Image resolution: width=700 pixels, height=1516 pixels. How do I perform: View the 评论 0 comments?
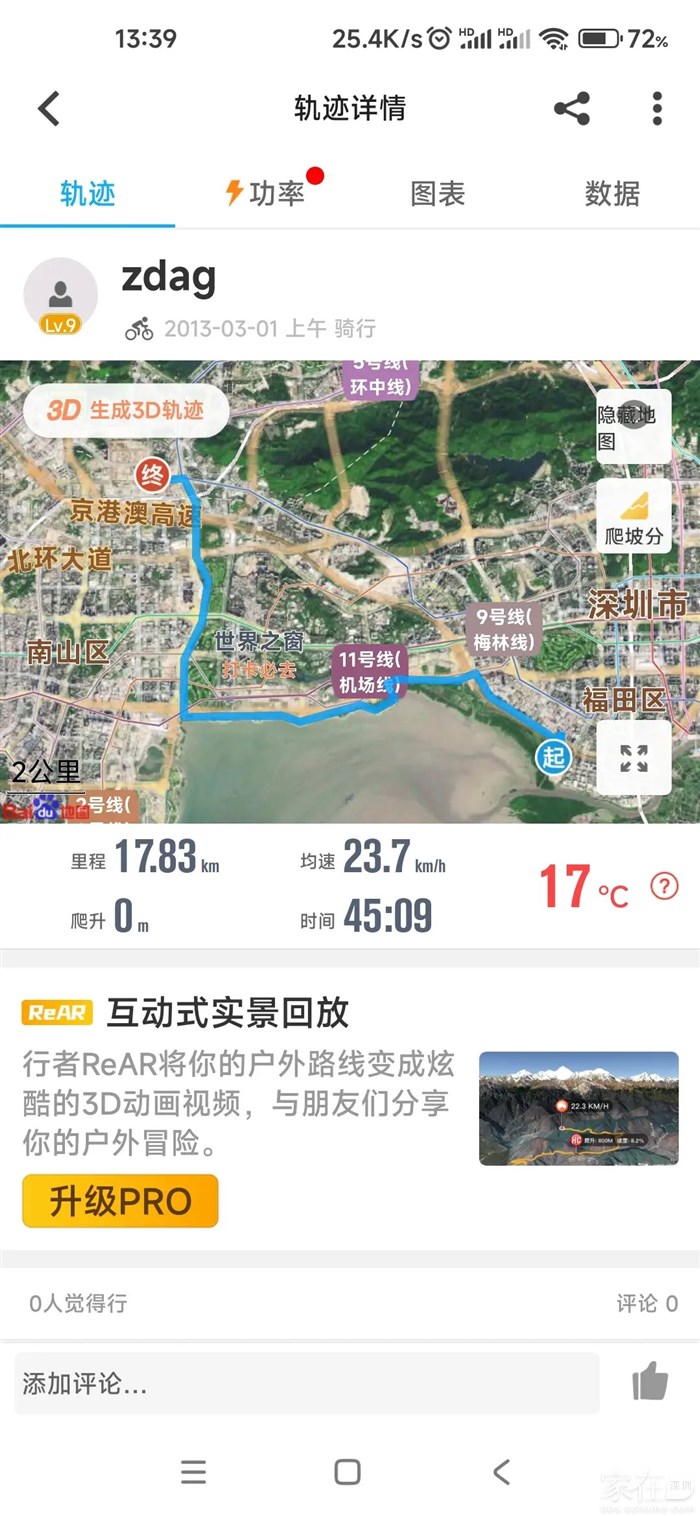tap(647, 1303)
